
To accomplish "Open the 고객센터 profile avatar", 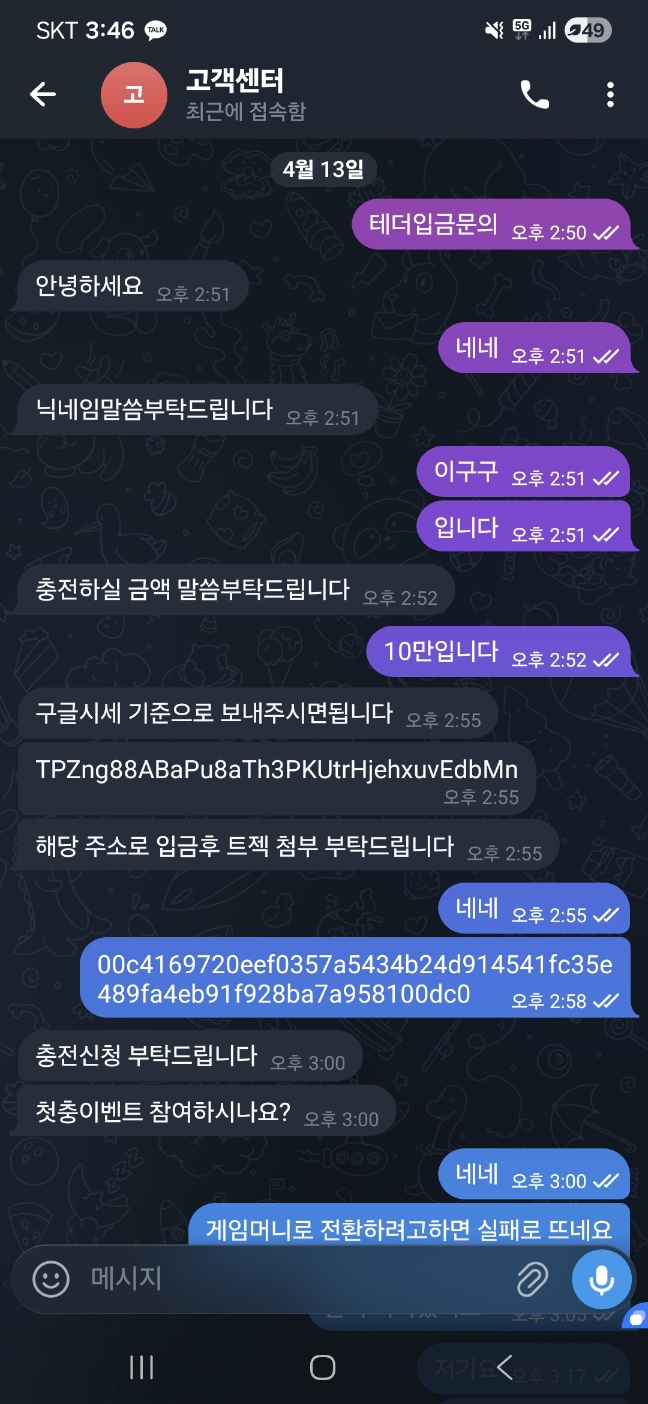I will pos(133,95).
